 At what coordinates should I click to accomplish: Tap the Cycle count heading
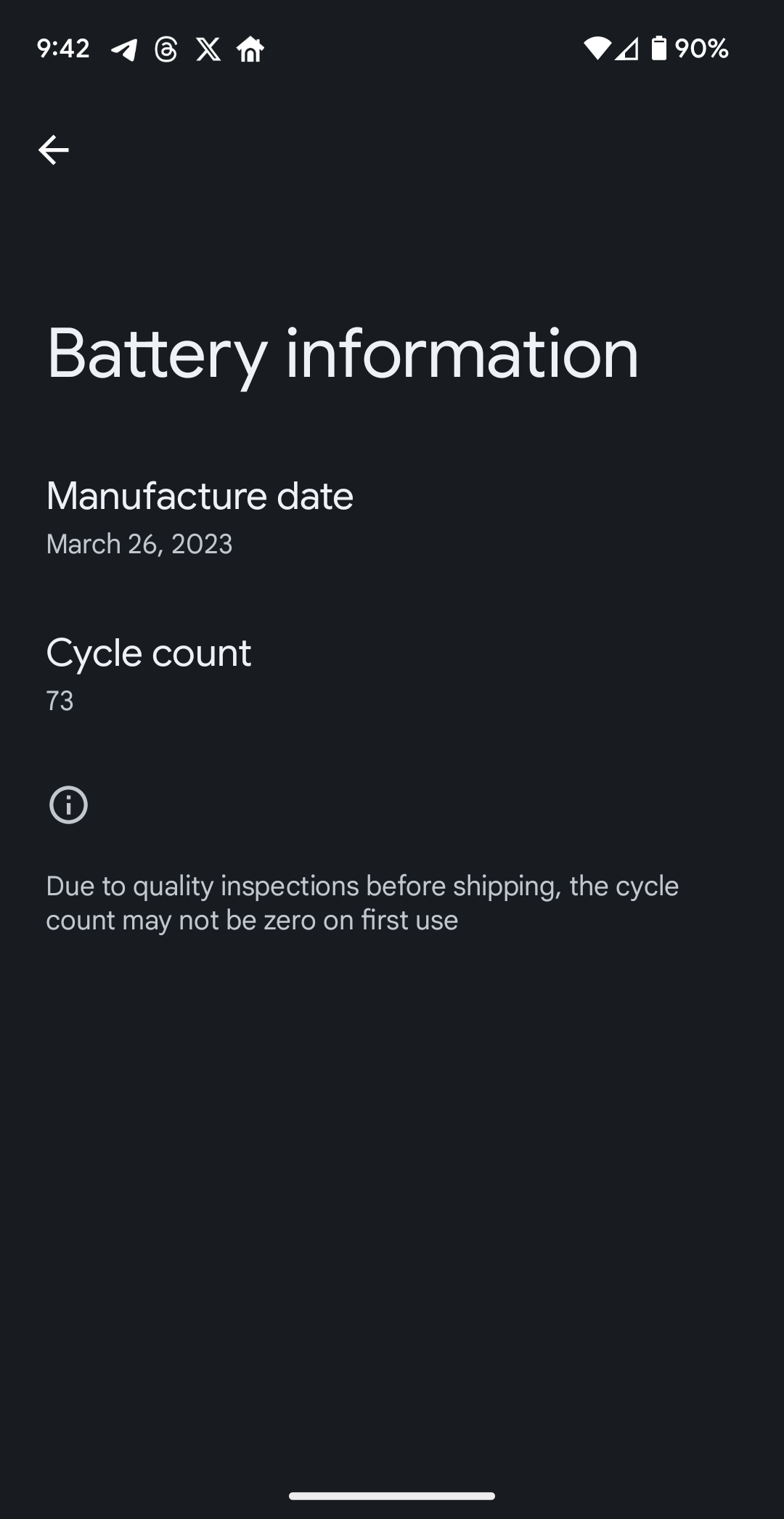148,652
